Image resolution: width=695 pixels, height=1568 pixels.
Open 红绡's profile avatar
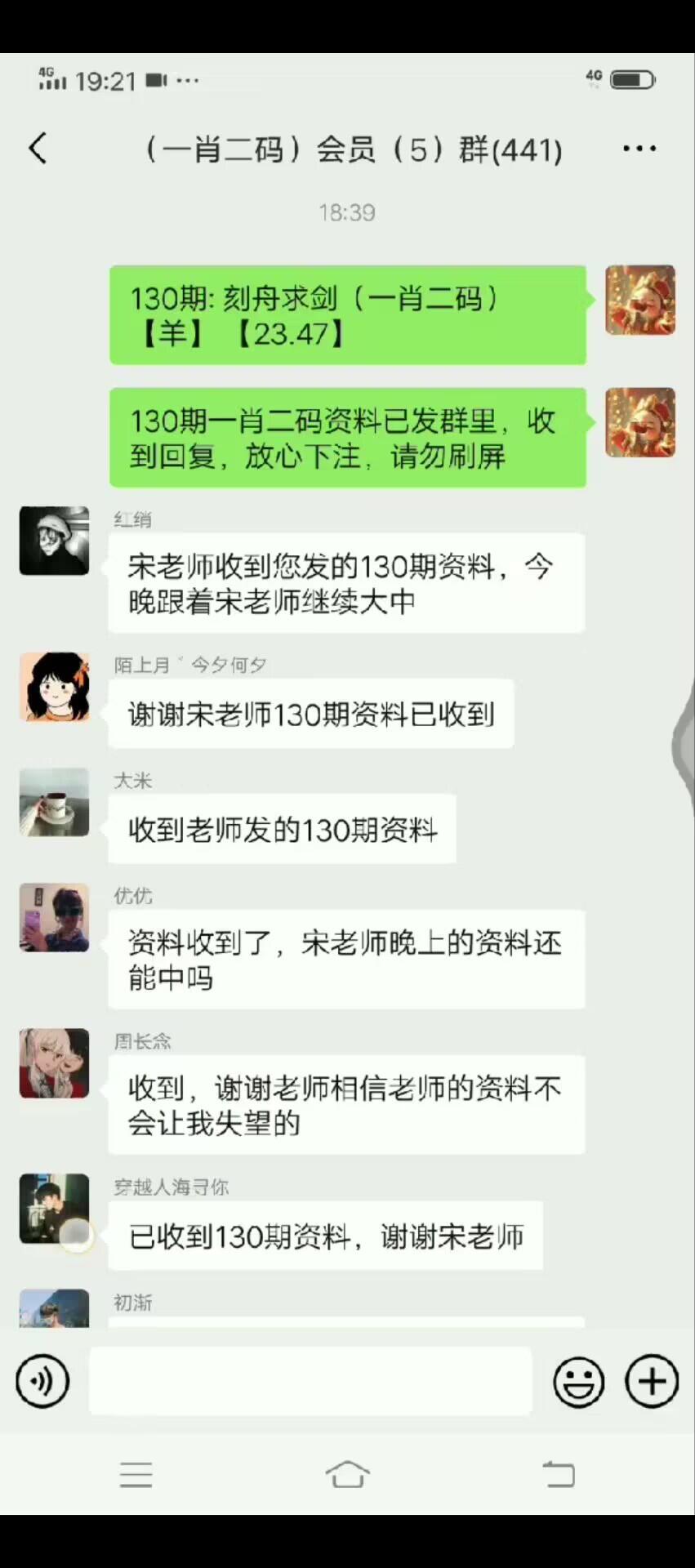[54, 541]
